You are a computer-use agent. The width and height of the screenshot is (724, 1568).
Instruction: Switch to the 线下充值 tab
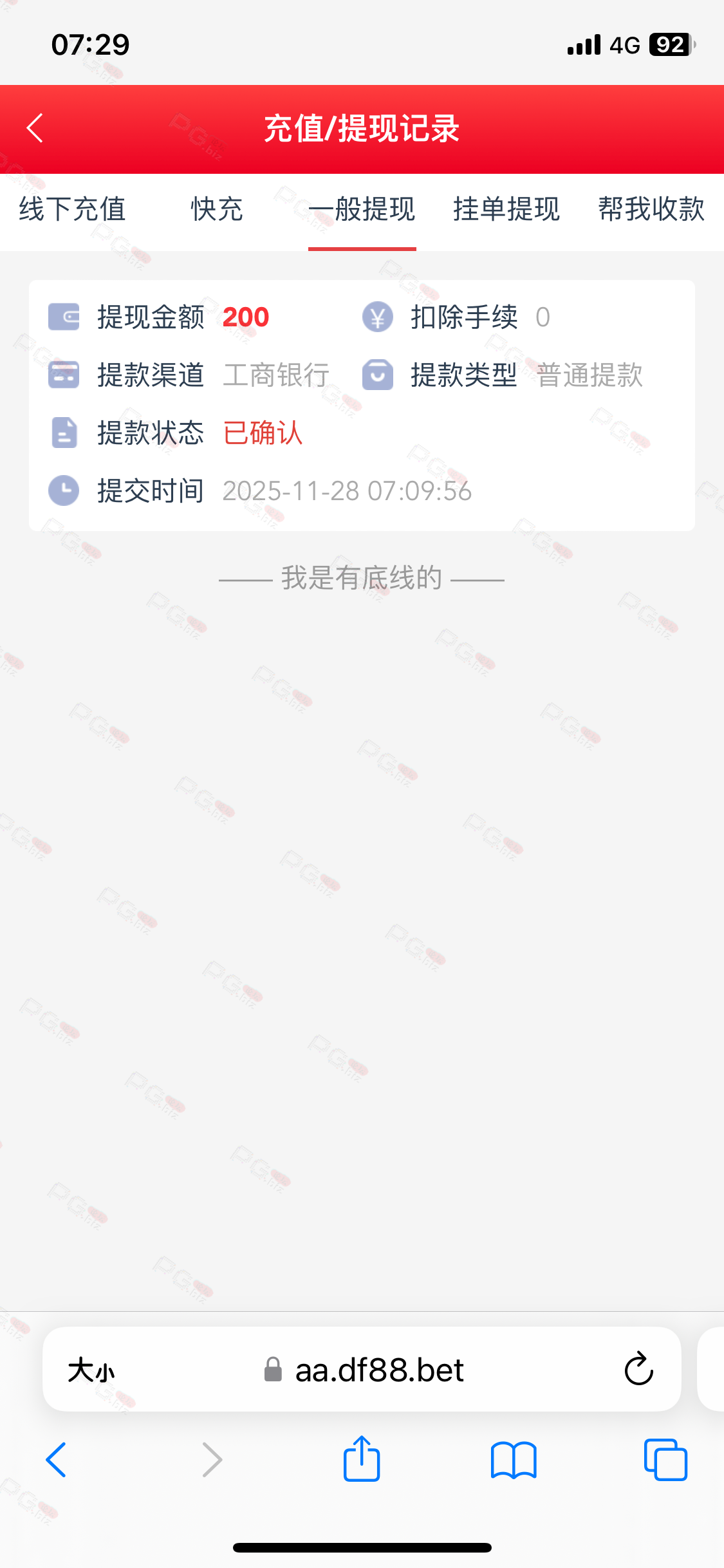(72, 209)
